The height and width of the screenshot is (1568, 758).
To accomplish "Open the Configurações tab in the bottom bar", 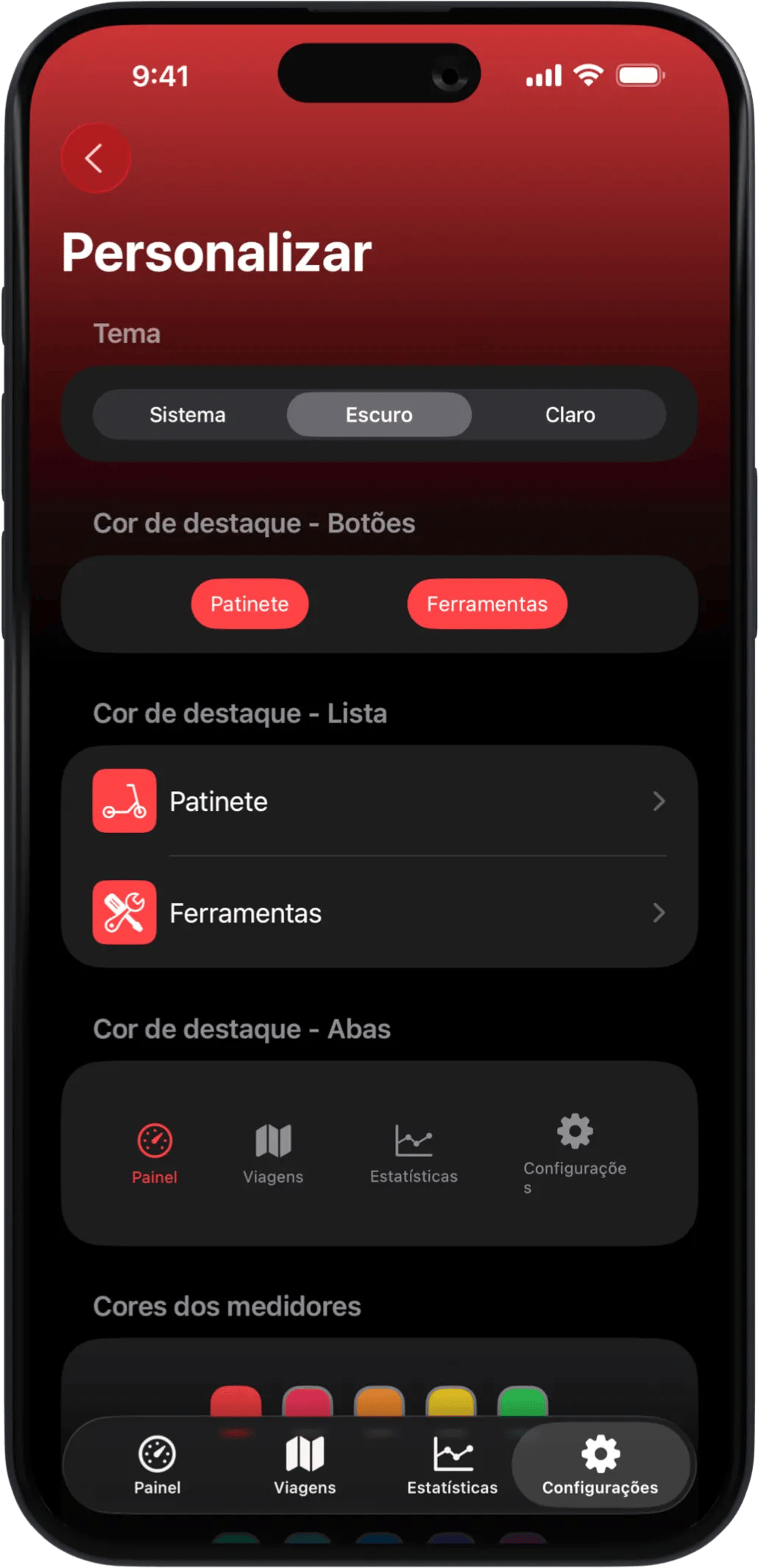I will 600,1464.
